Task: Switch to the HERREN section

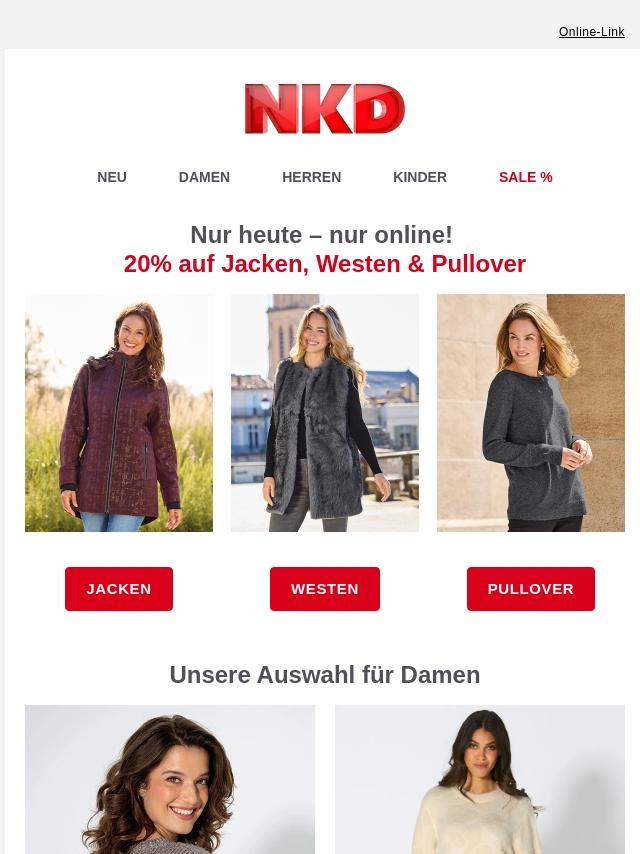Action: click(x=311, y=177)
